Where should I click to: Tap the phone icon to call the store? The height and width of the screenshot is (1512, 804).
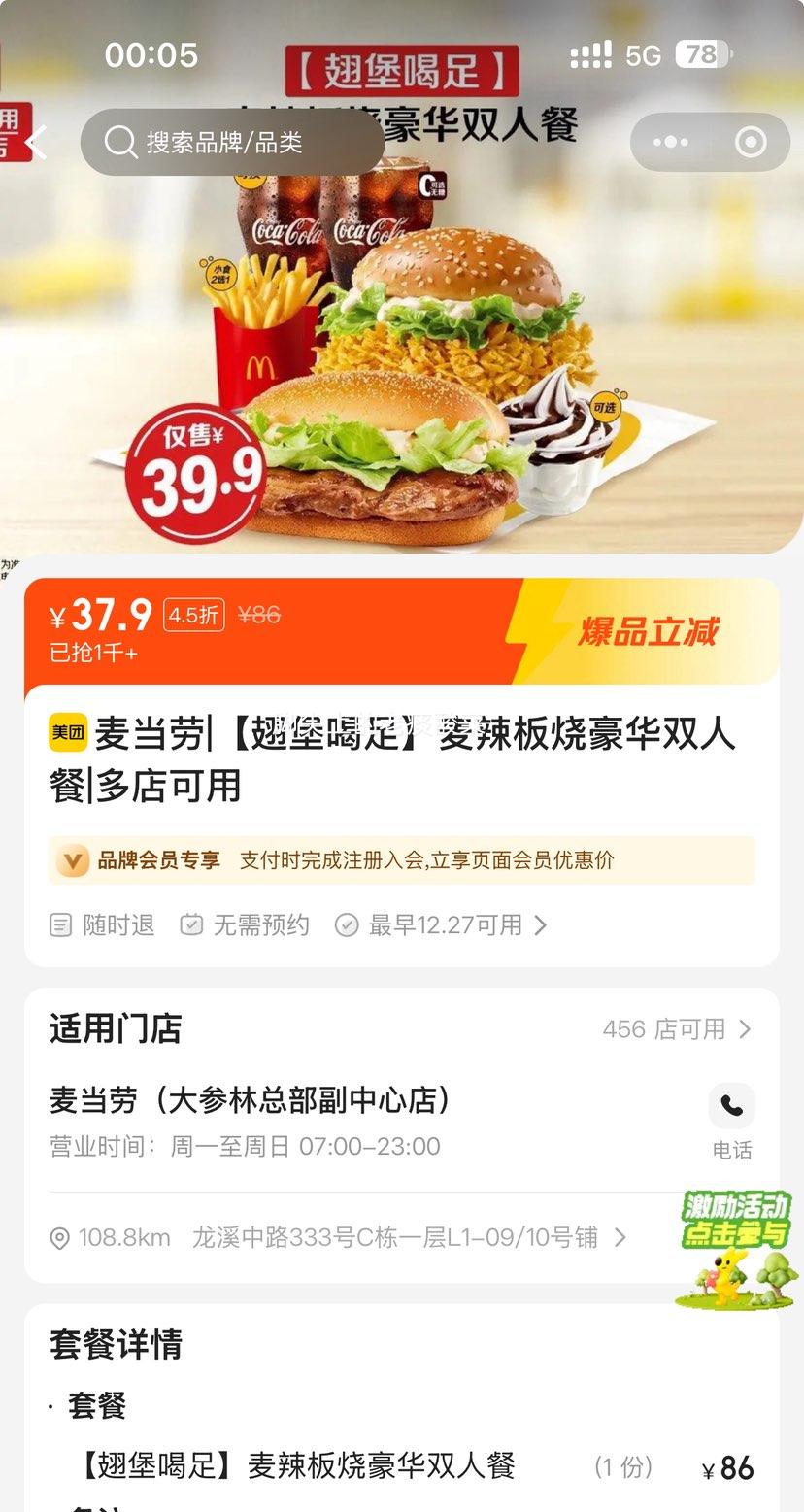[x=731, y=1107]
